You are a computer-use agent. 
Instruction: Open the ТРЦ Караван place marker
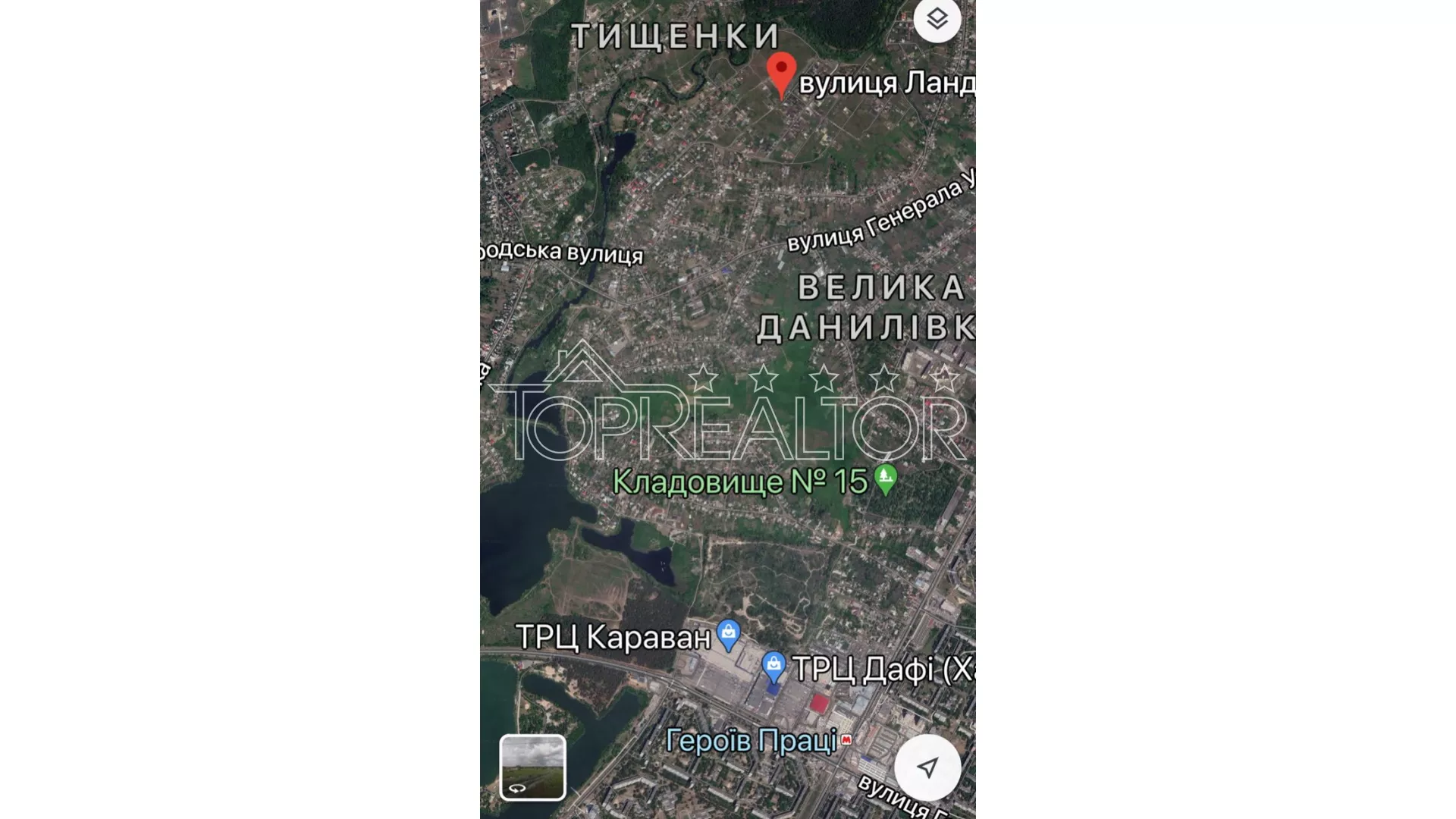tap(728, 635)
